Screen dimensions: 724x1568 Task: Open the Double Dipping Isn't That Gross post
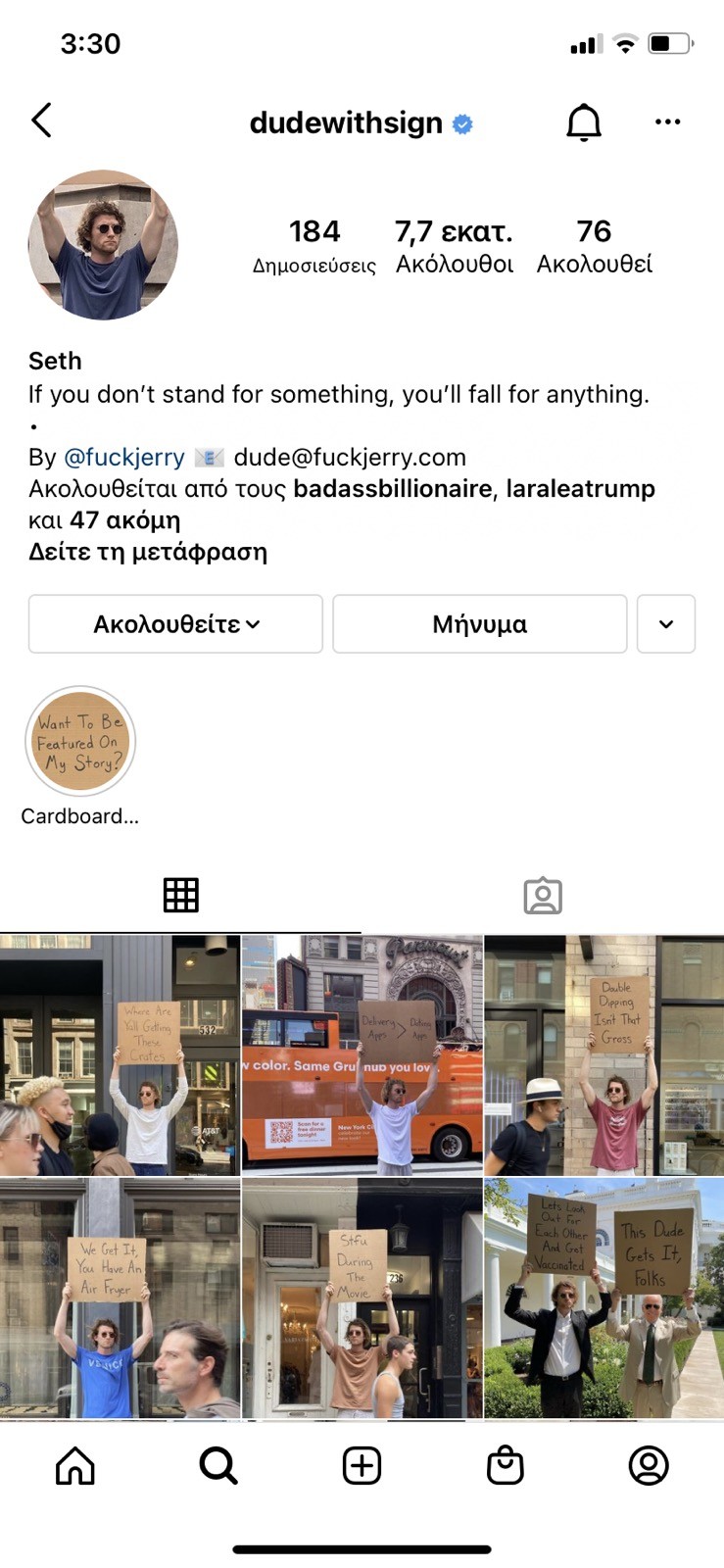603,1055
